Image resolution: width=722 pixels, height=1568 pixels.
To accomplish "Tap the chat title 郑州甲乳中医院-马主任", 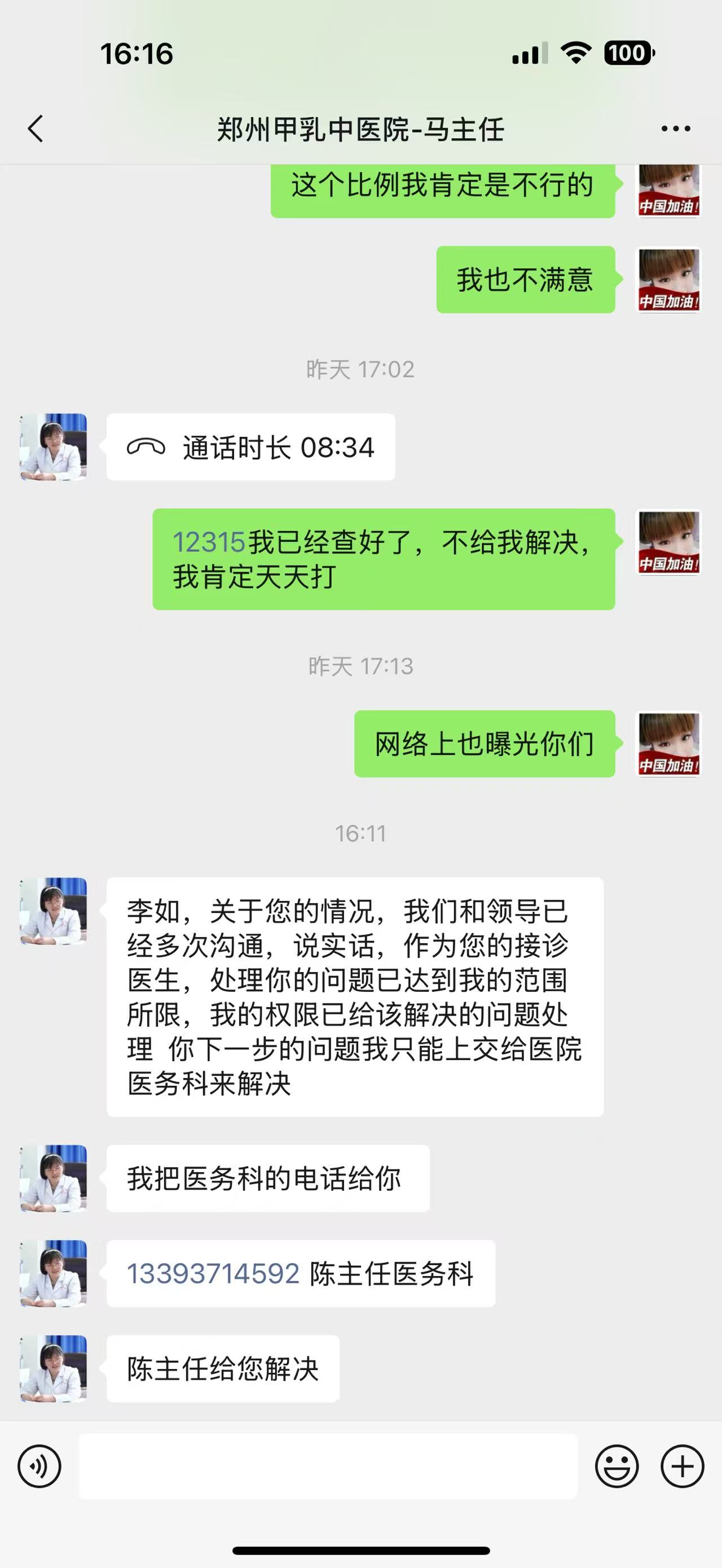I will tap(360, 129).
